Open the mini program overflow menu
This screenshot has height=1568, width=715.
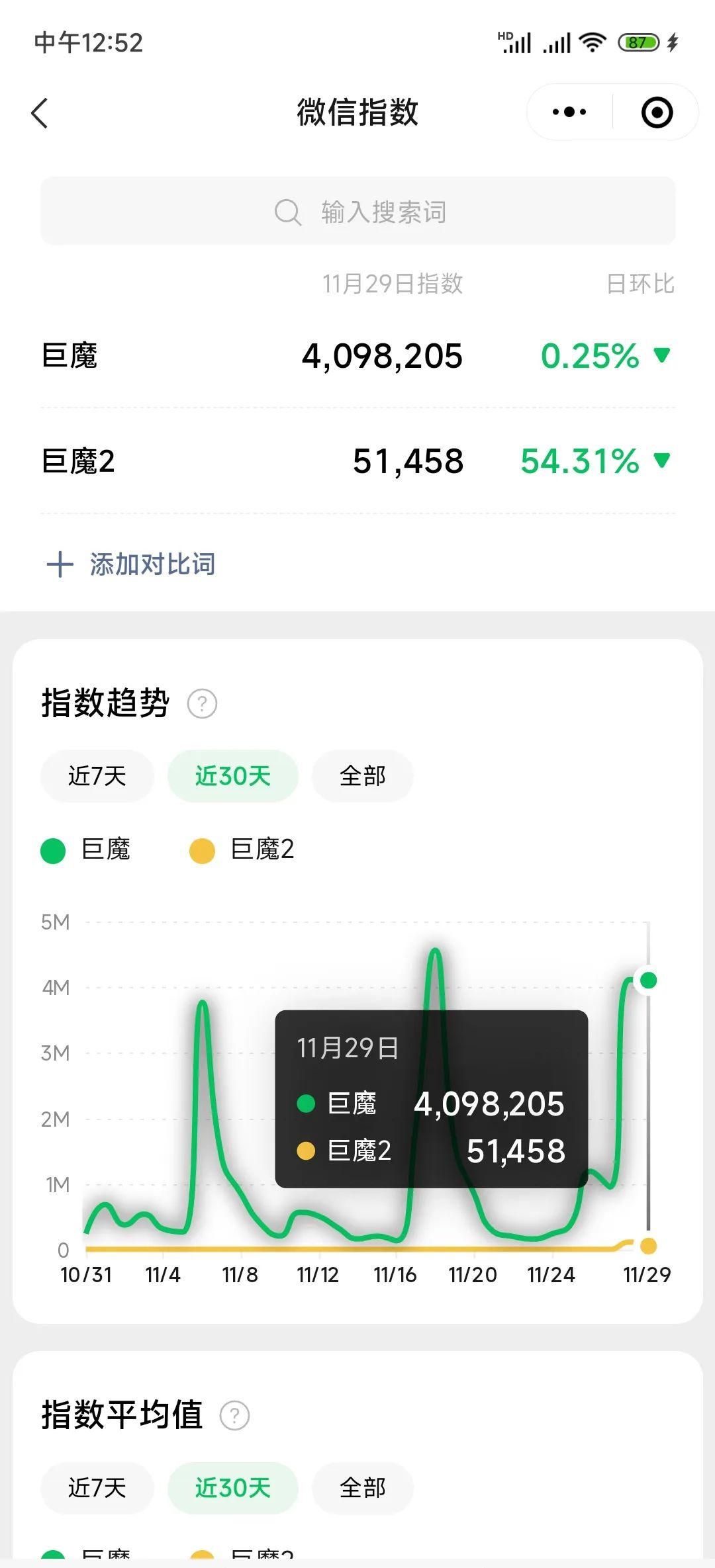tap(569, 112)
